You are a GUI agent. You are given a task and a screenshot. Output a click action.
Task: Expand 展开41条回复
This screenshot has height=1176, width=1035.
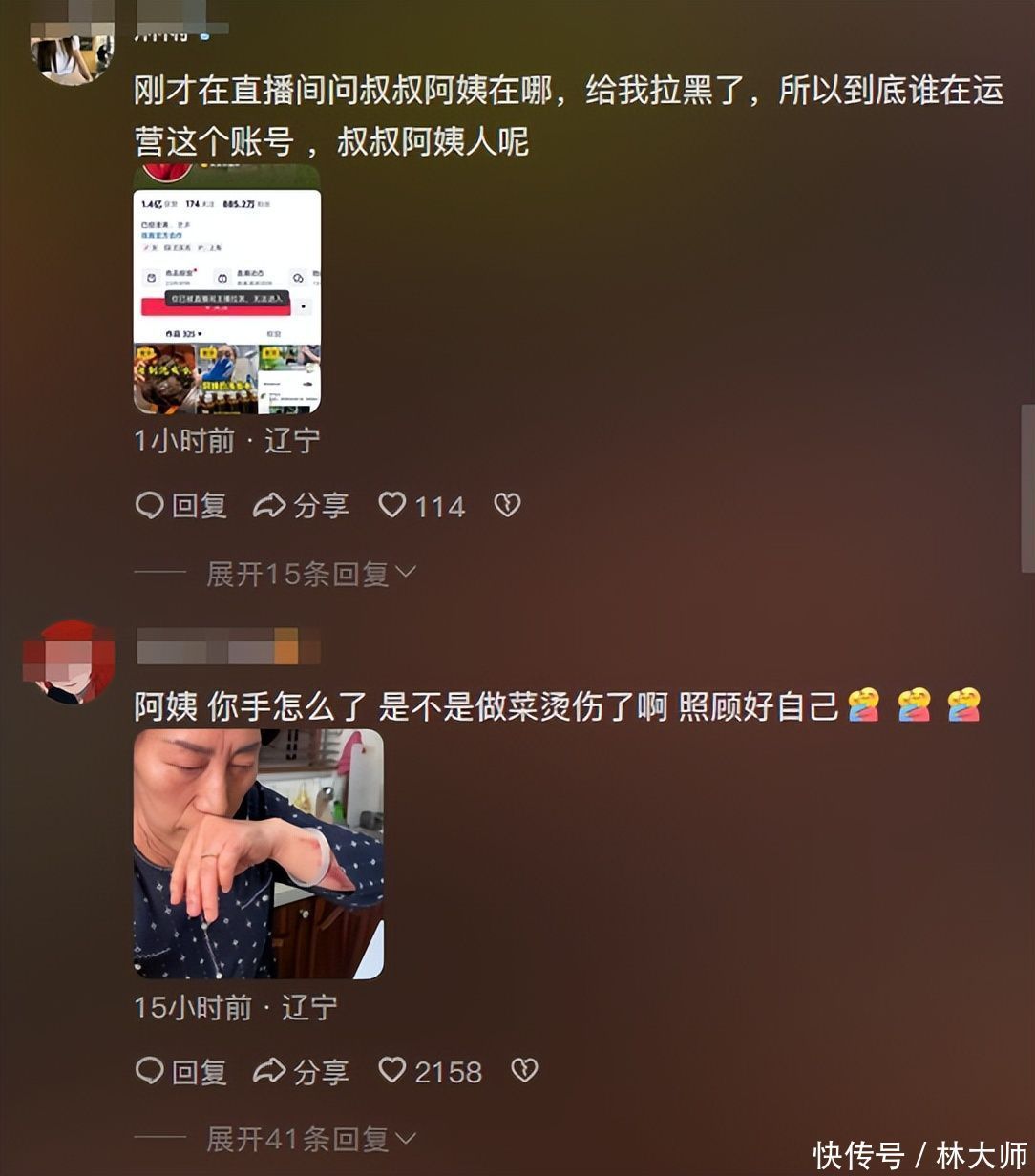(x=311, y=1139)
